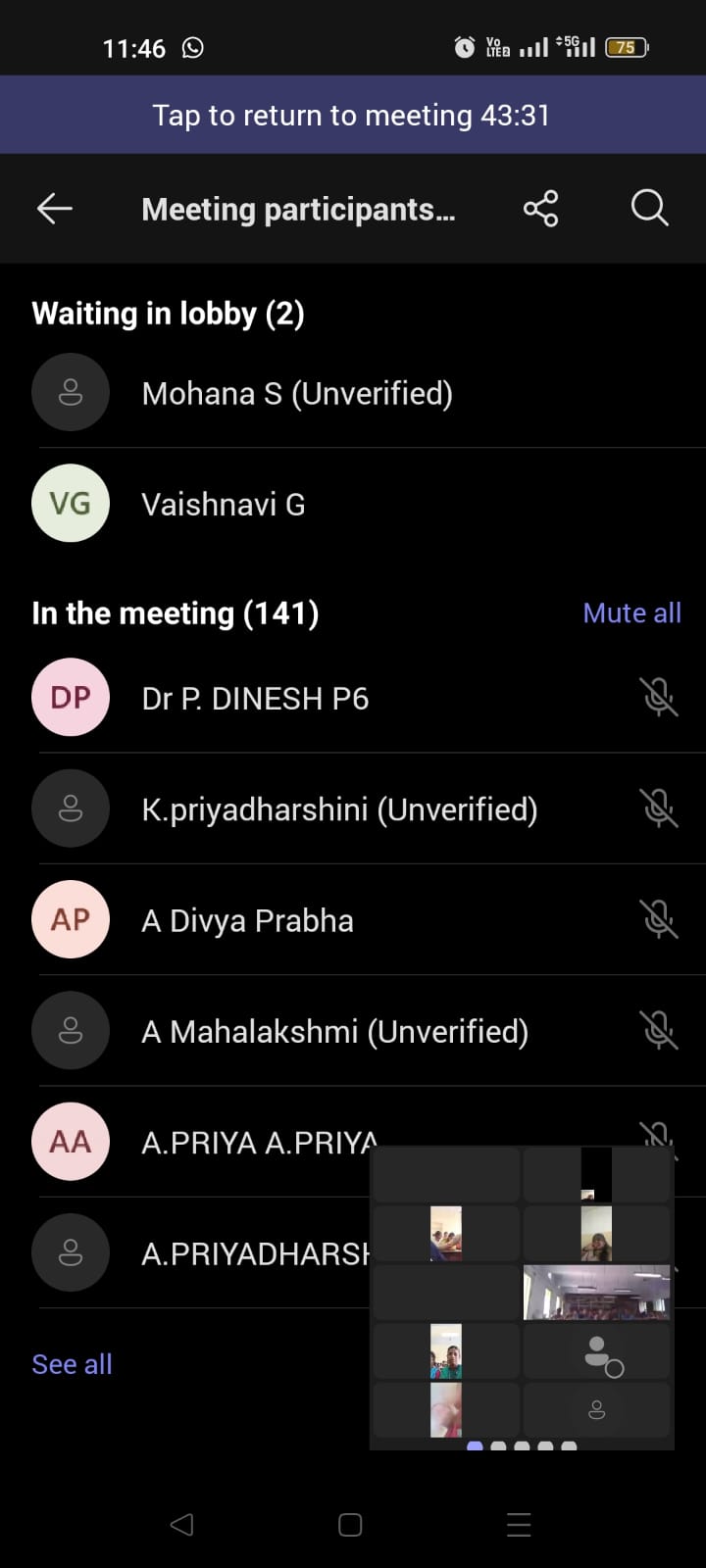Screen dimensions: 706x1568
Task: Open A Divya Prabha's participant options
Action: point(247,921)
